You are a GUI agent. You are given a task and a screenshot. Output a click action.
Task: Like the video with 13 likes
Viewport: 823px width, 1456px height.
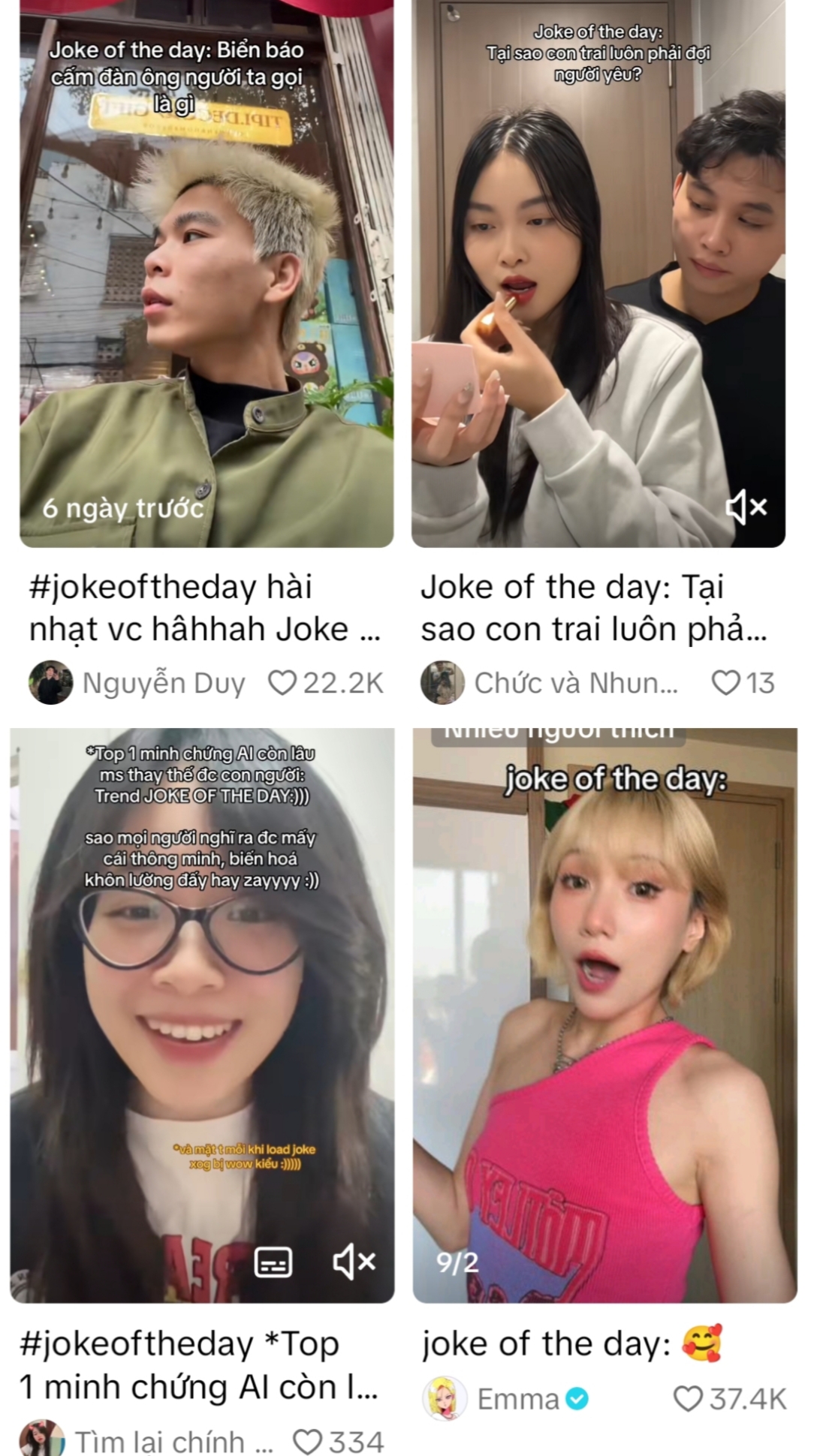click(x=725, y=683)
